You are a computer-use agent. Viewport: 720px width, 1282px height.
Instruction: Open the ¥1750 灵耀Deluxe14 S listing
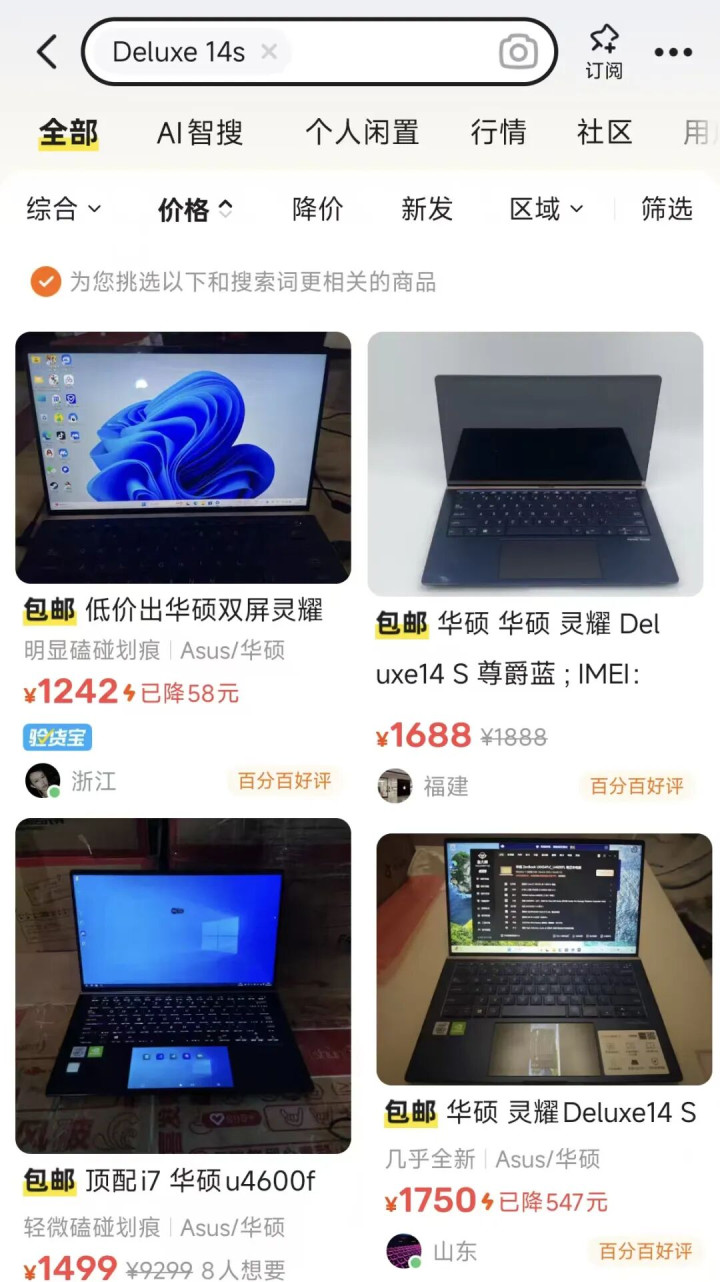tap(544, 960)
